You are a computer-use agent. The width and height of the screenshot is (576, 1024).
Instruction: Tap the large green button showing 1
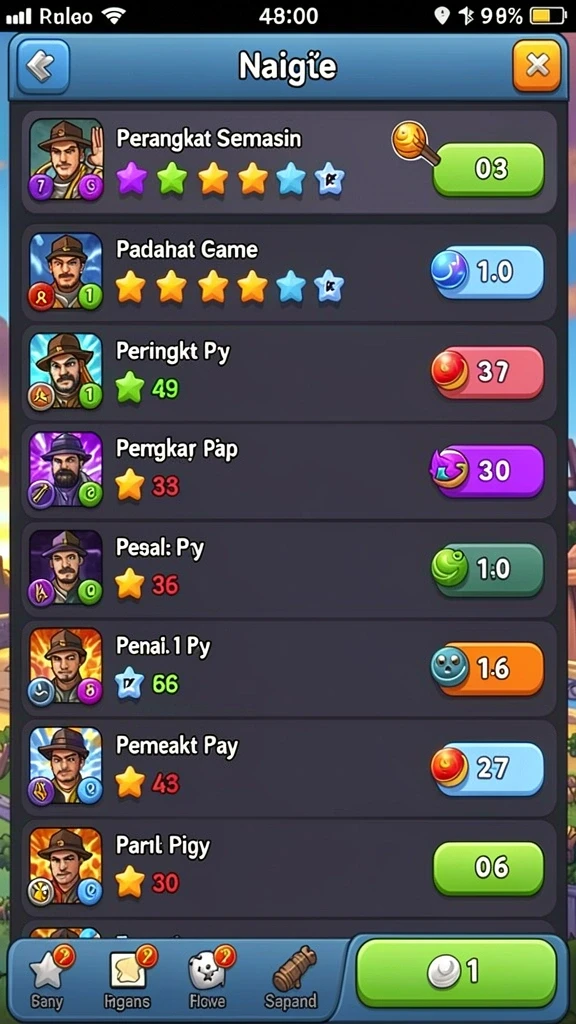456,972
